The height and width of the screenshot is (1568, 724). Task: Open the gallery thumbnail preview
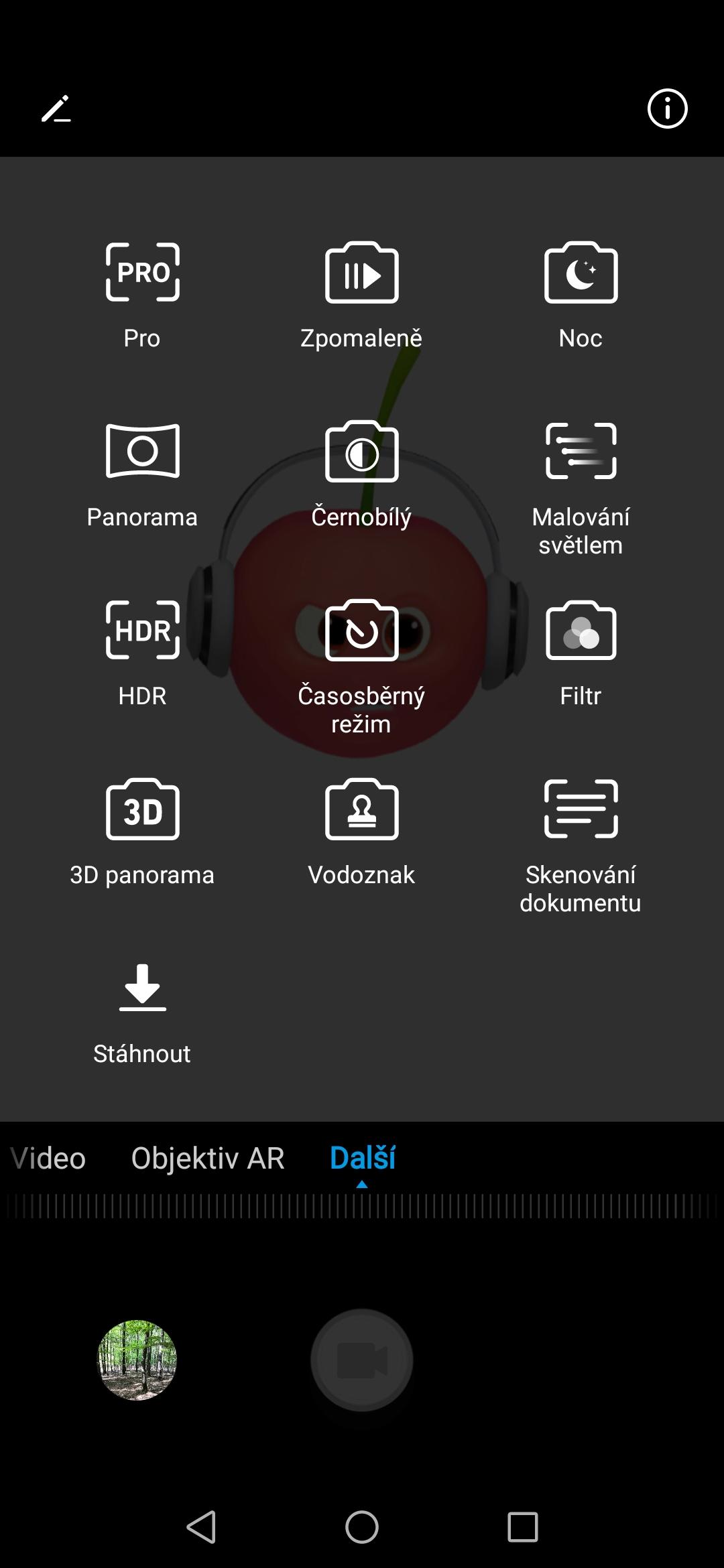point(137,1360)
